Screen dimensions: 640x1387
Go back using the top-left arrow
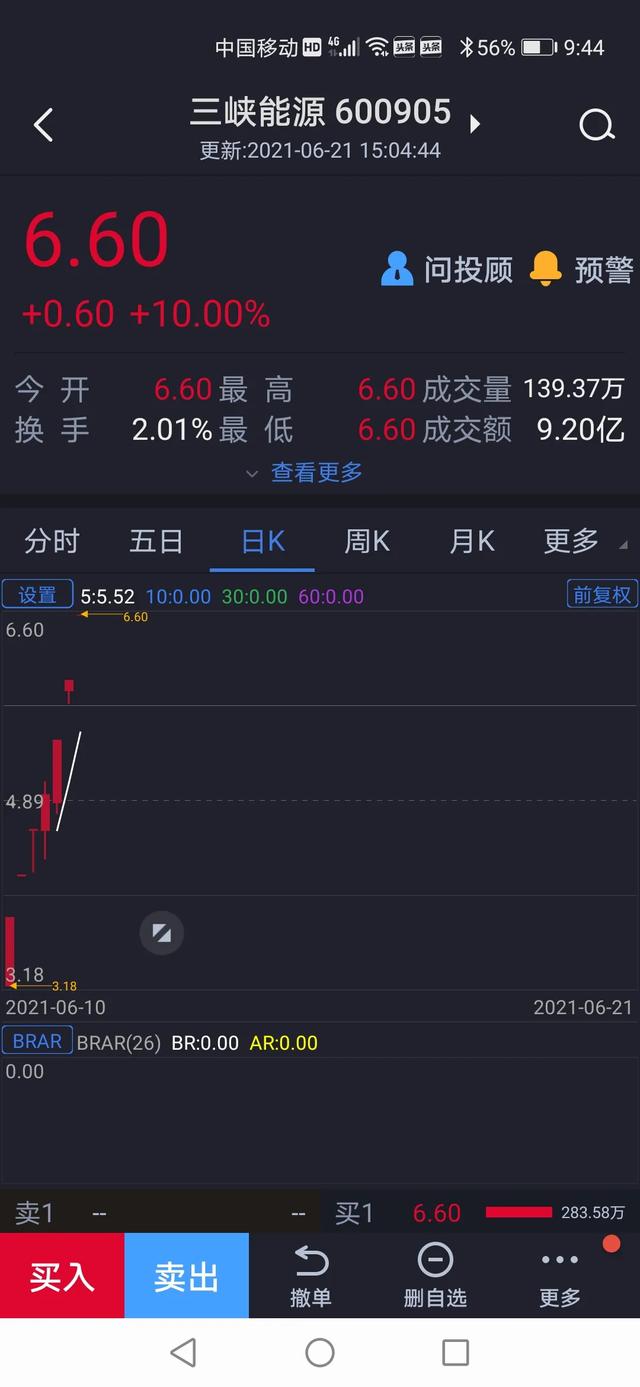43,125
